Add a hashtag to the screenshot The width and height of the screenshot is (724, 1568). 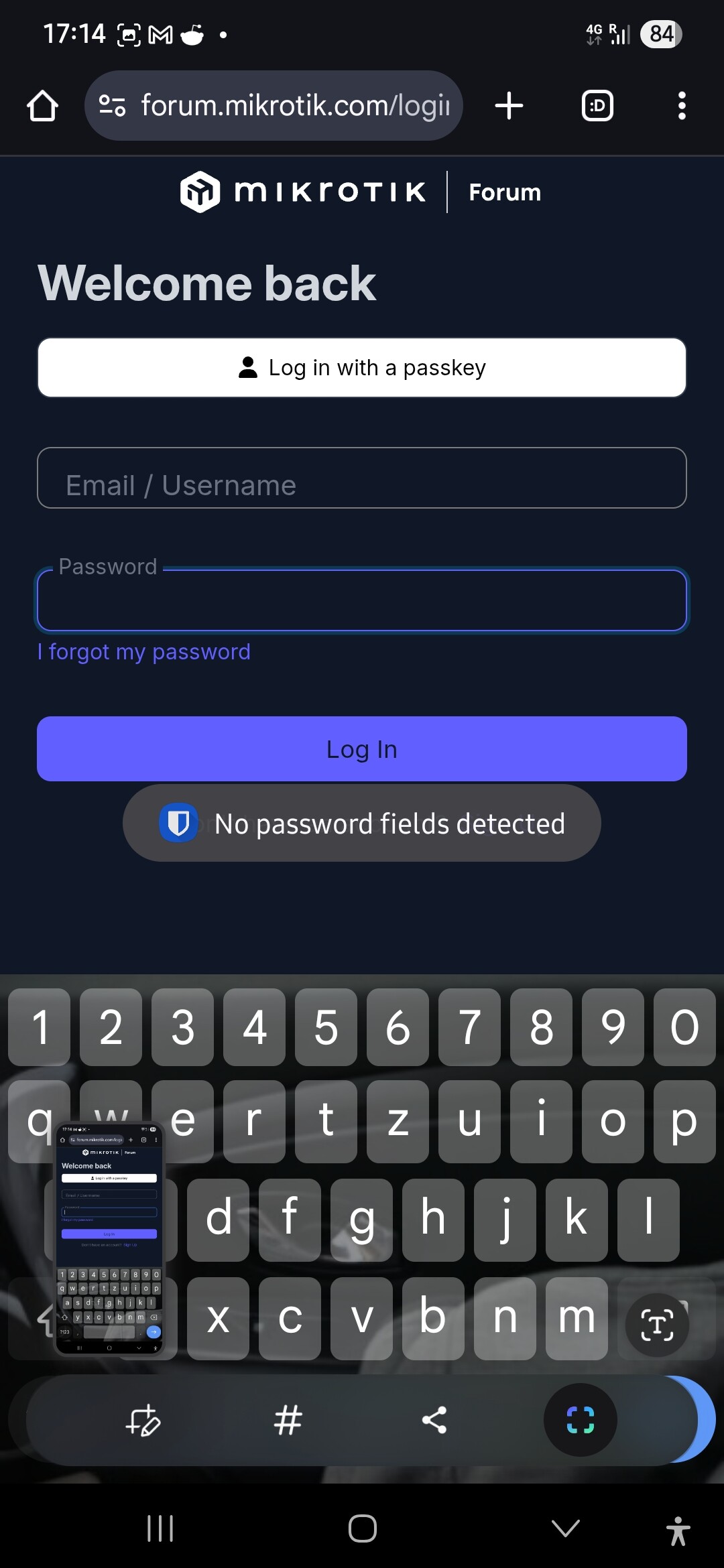pyautogui.click(x=288, y=1420)
